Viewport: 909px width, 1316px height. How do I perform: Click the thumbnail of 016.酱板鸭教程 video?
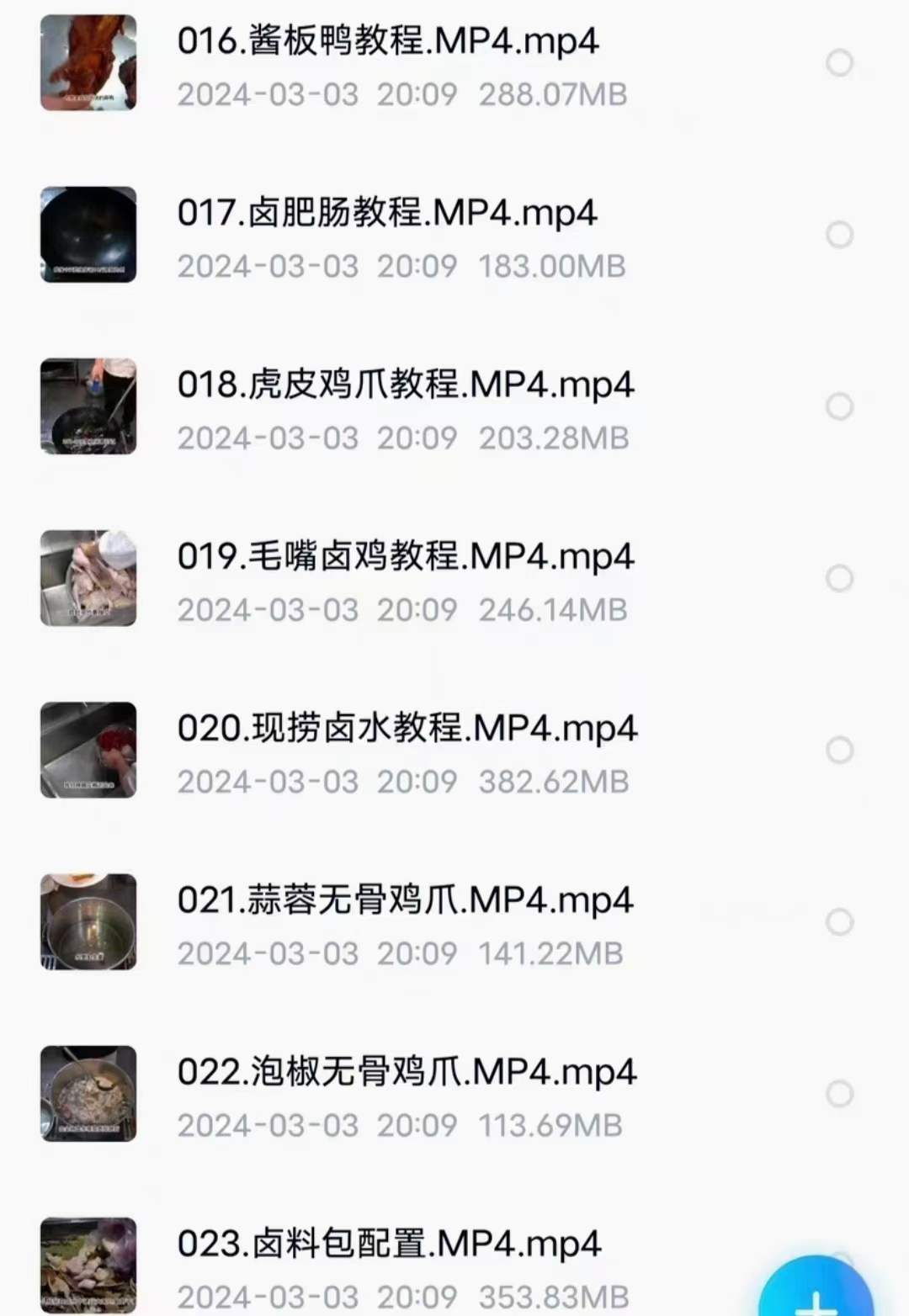pyautogui.click(x=89, y=63)
